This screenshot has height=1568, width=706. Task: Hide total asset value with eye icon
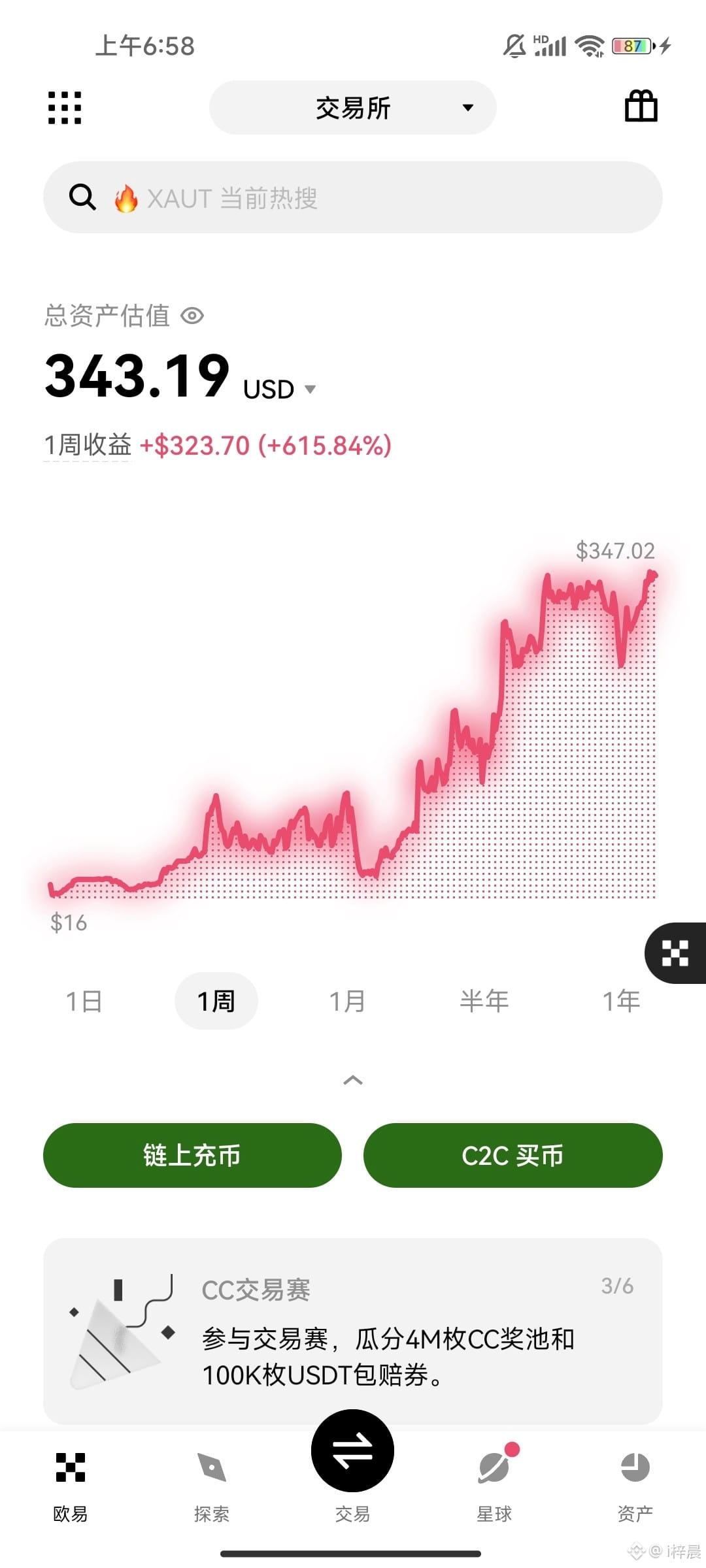(192, 316)
